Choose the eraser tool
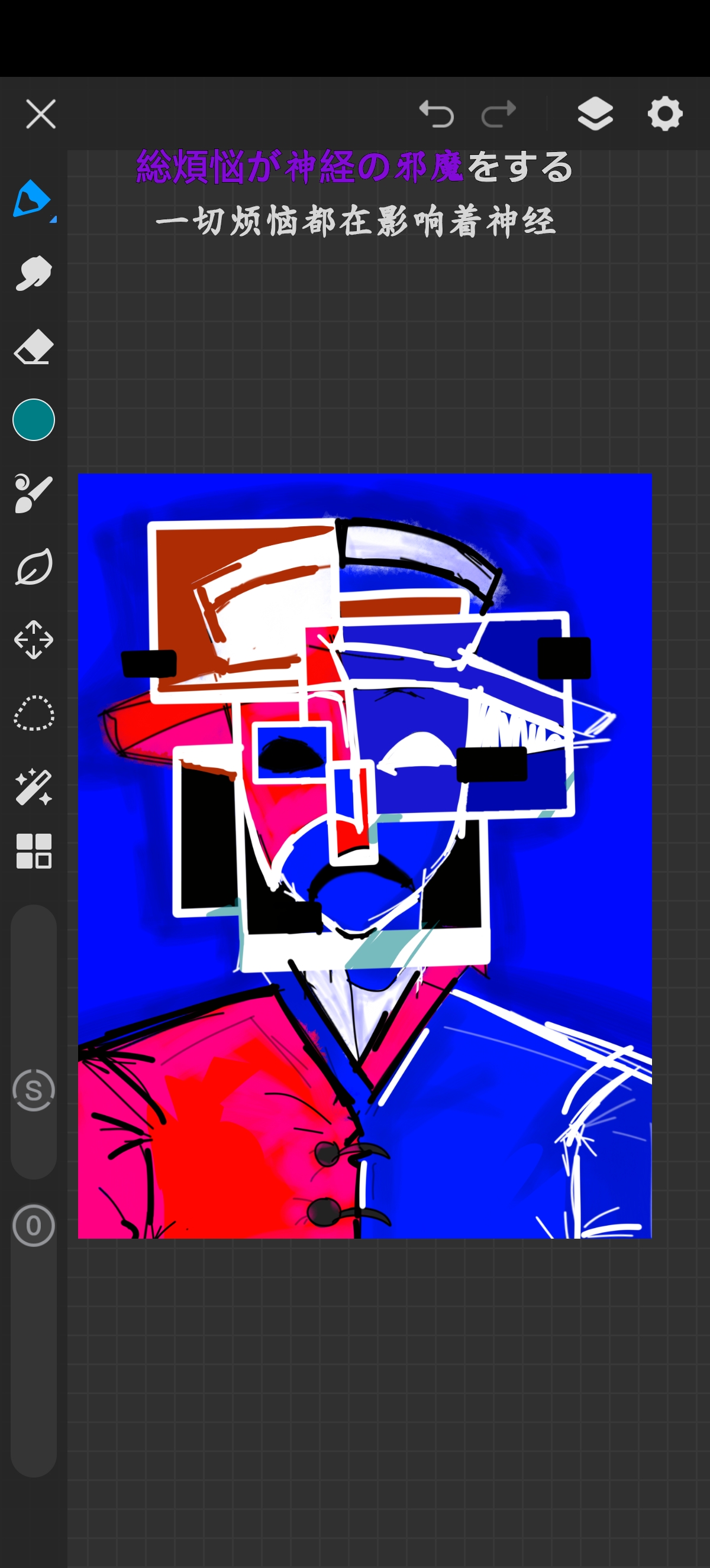Image resolution: width=710 pixels, height=1568 pixels. tap(34, 347)
